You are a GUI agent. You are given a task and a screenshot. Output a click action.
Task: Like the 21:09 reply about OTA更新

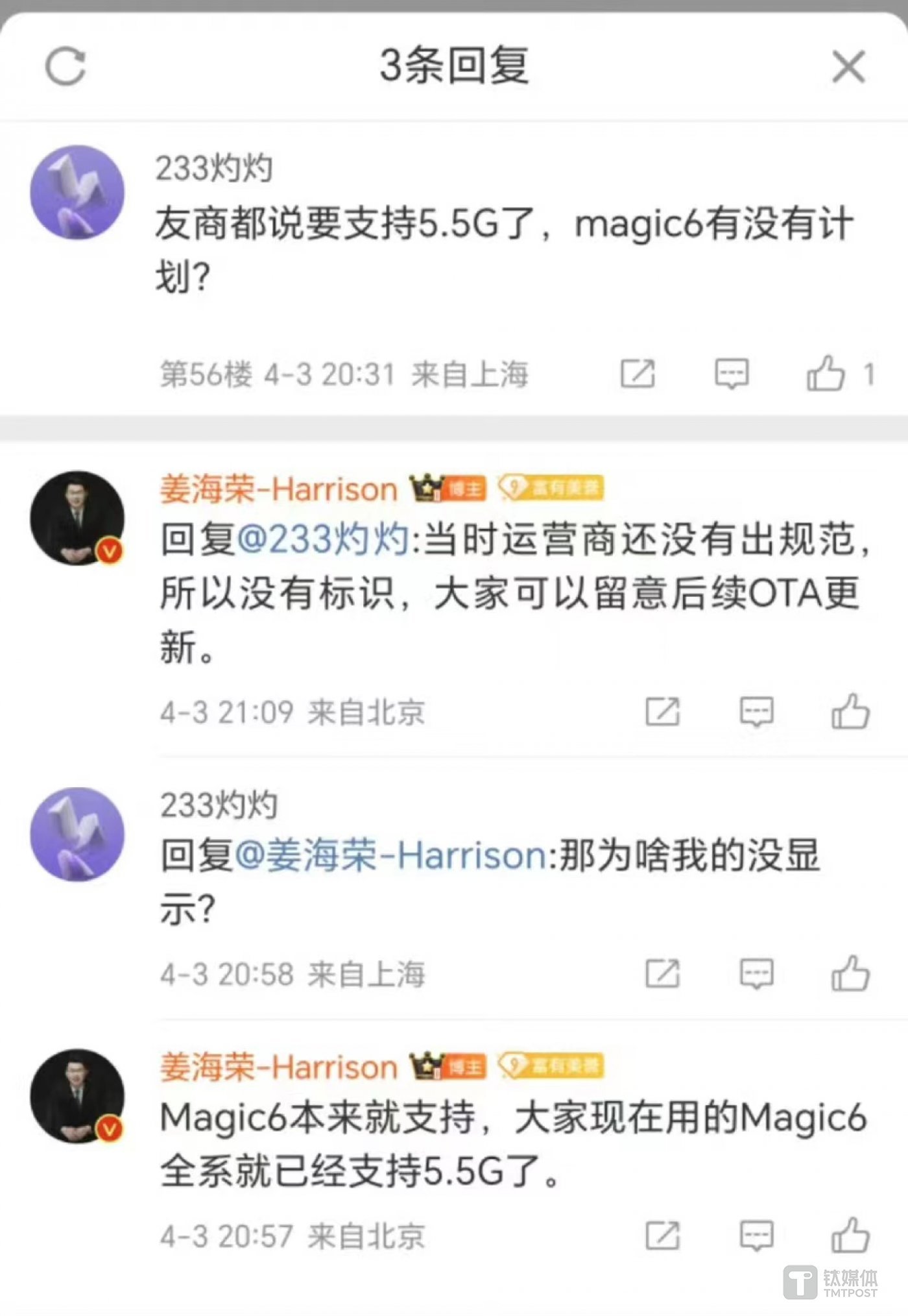[850, 712]
